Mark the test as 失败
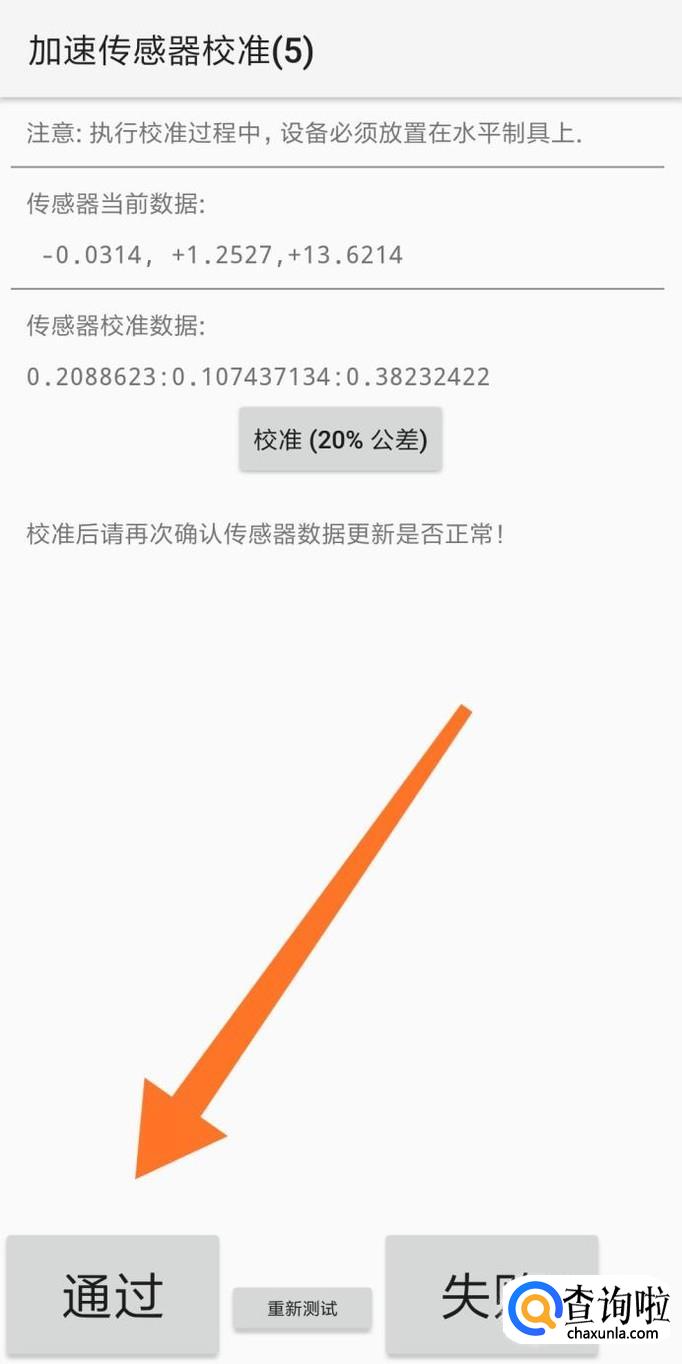Image resolution: width=682 pixels, height=1364 pixels. tap(492, 1295)
